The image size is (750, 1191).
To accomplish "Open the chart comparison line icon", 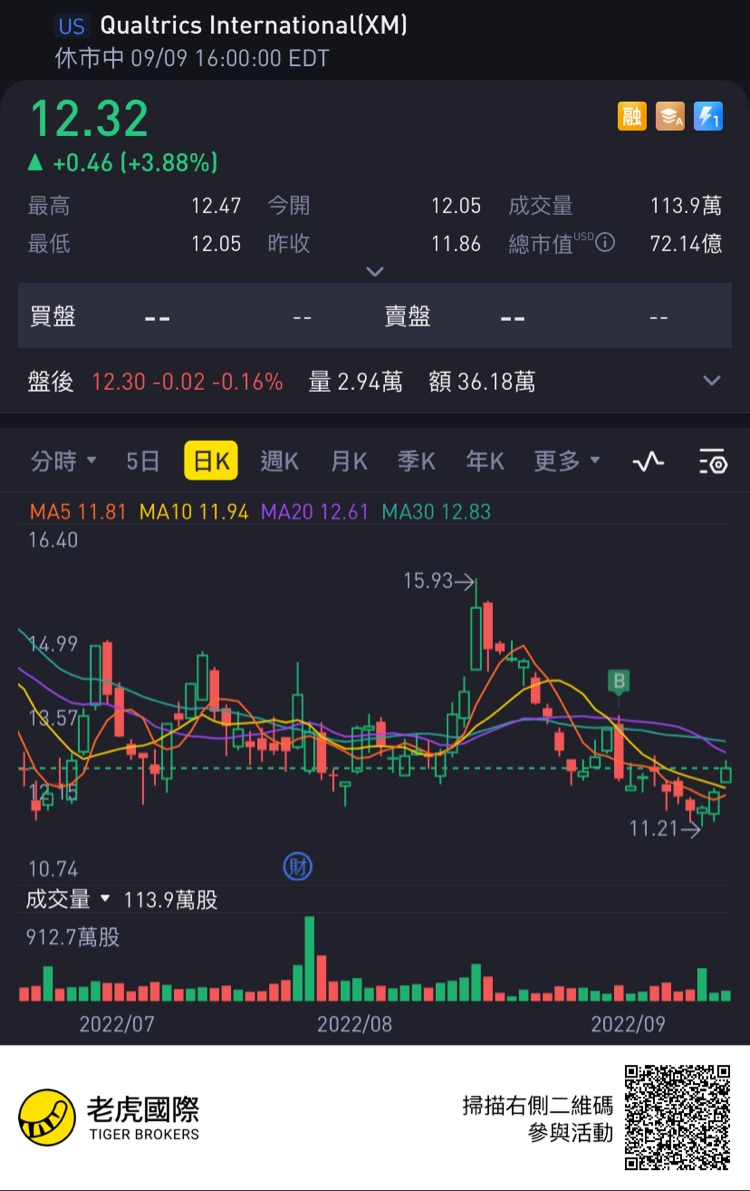I will [648, 461].
